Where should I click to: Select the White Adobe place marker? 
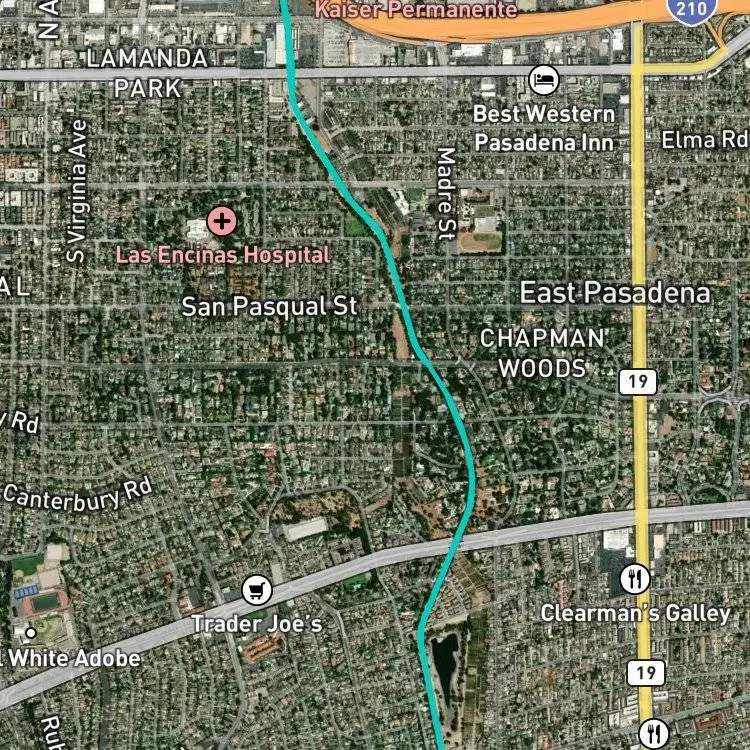pos(31,632)
